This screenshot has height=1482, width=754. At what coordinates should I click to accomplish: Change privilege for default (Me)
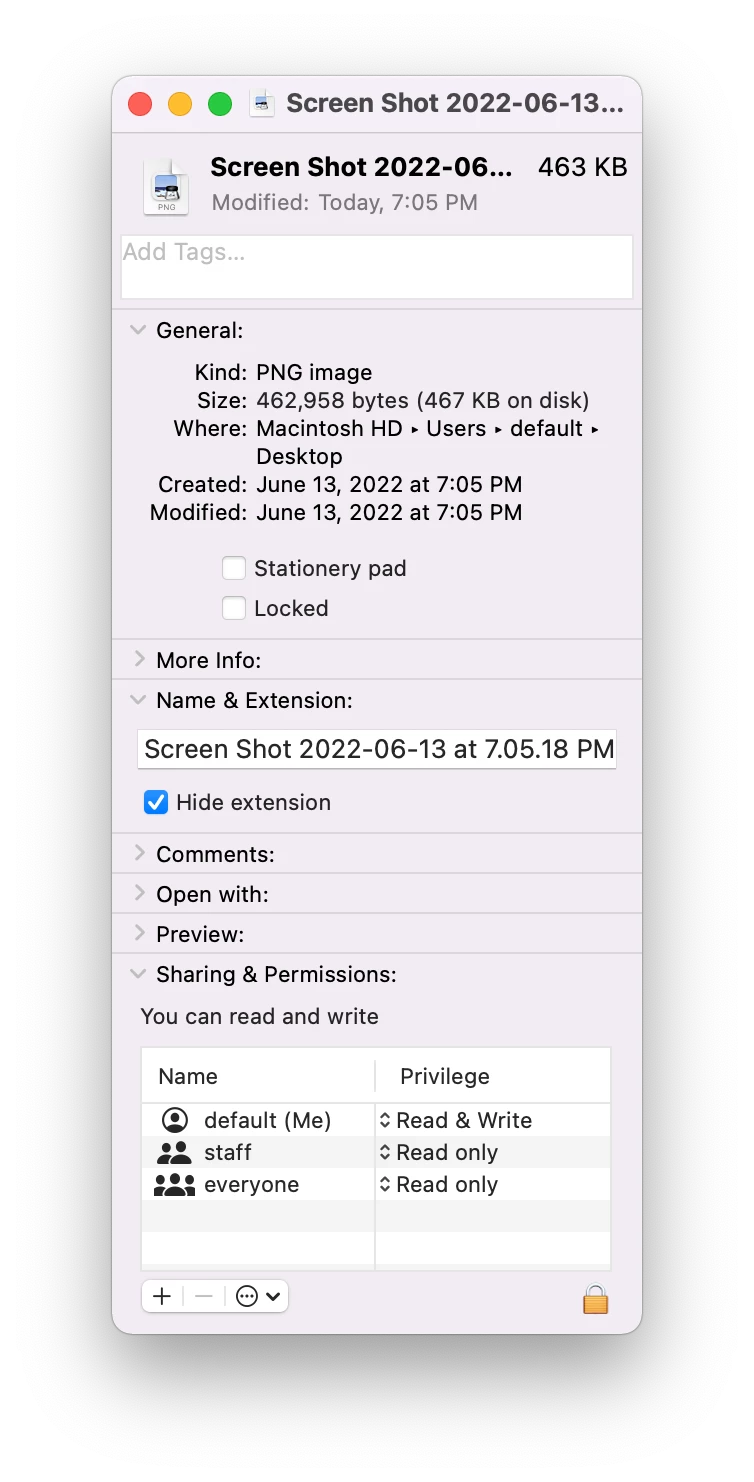(455, 1120)
